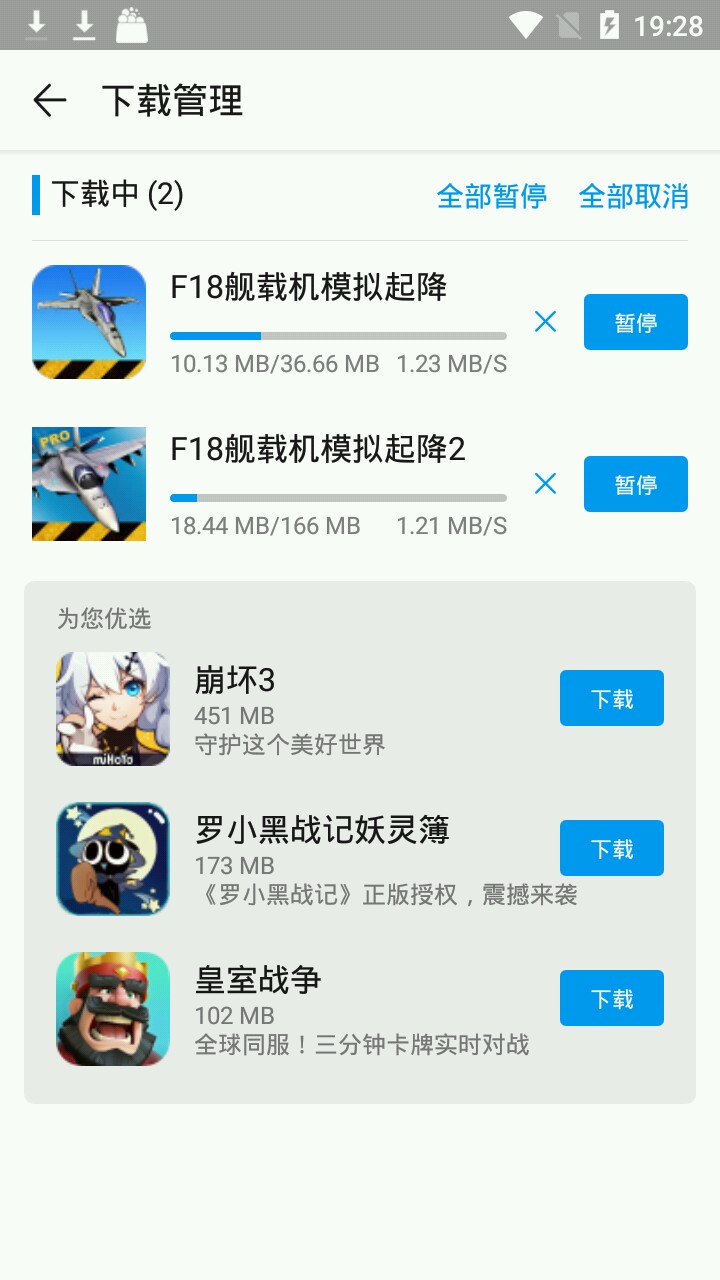Image resolution: width=720 pixels, height=1280 pixels.
Task: Pause the F18舰载机模拟起降2 download
Action: [x=635, y=484]
